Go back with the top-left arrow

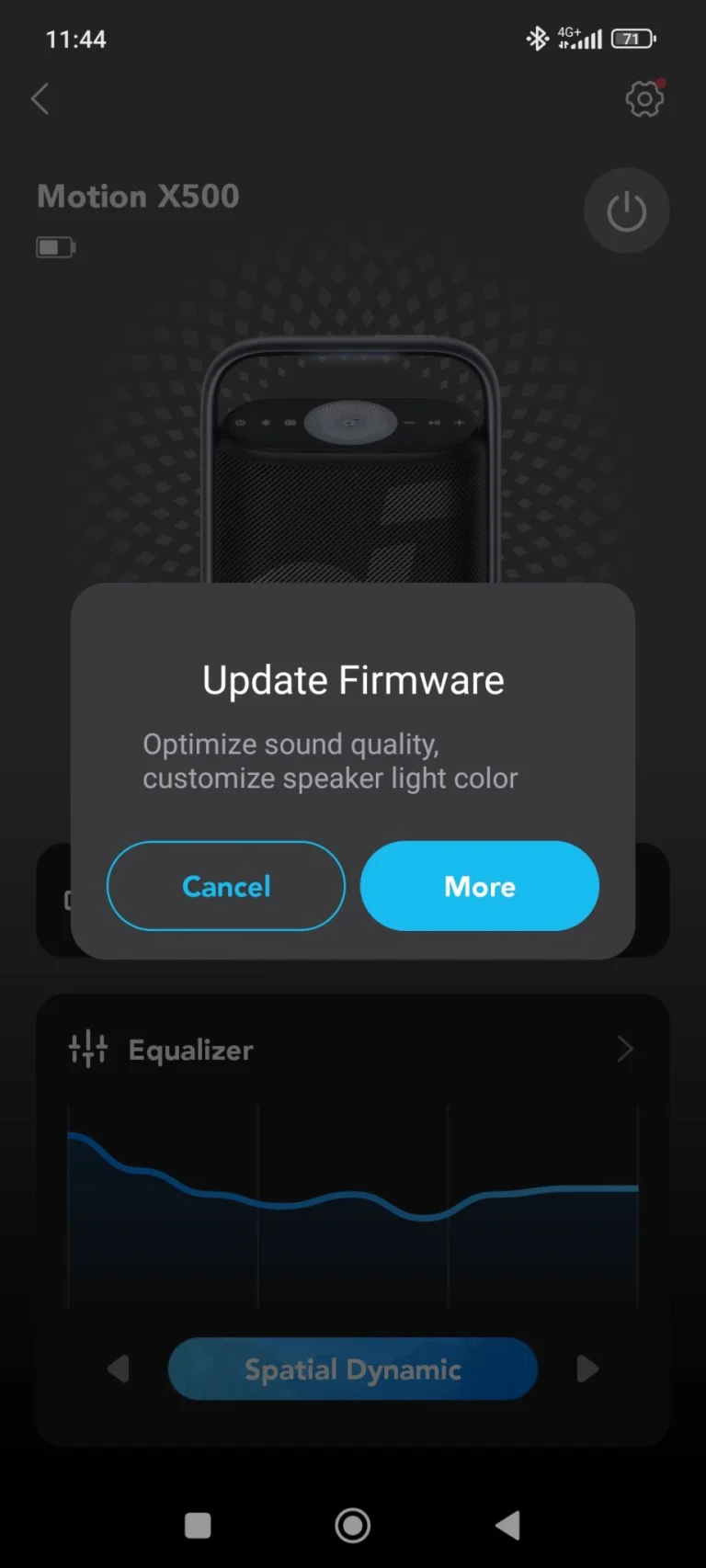[x=40, y=98]
